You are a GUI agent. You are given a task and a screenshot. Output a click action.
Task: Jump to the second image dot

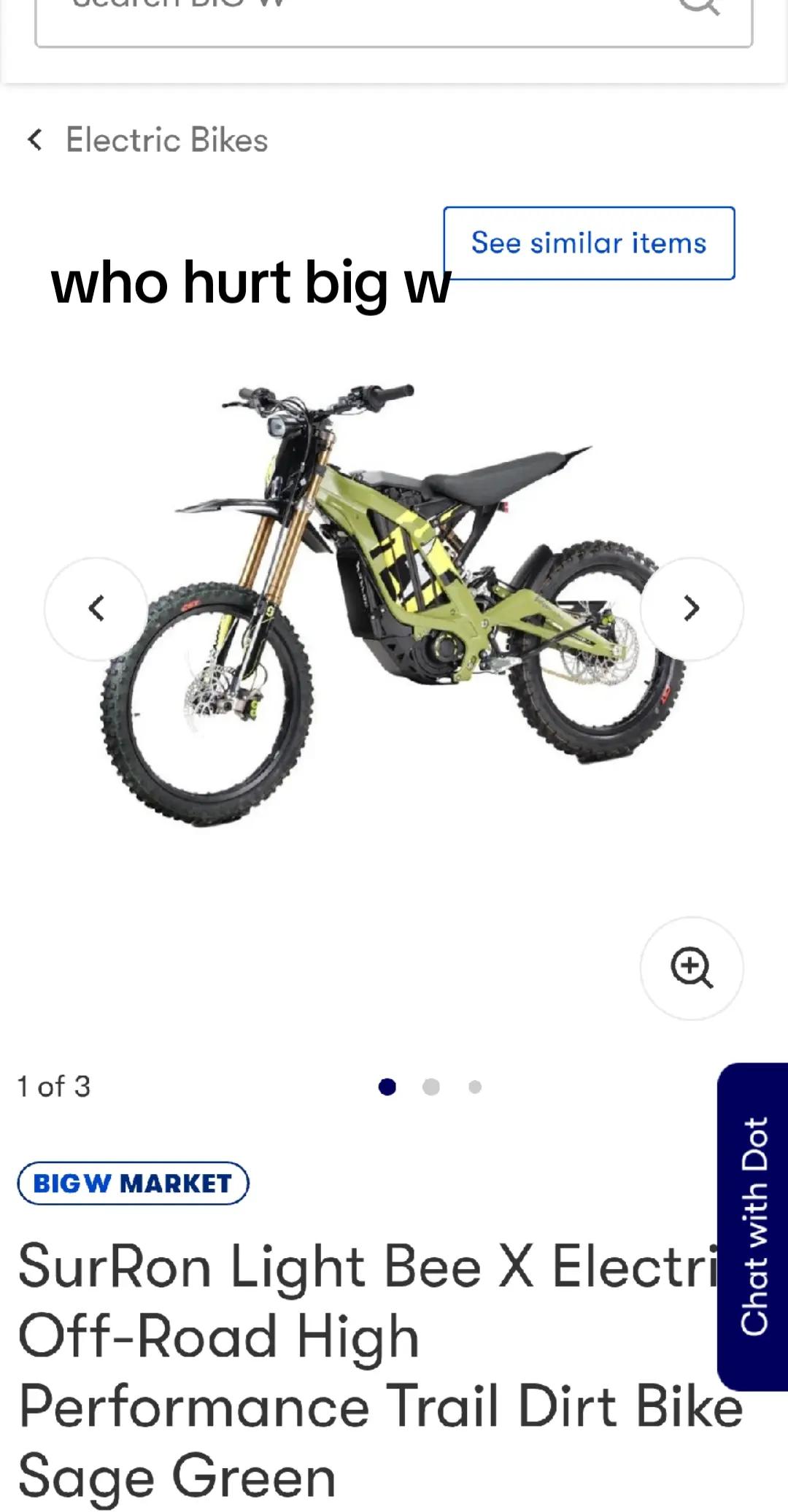coord(431,1087)
